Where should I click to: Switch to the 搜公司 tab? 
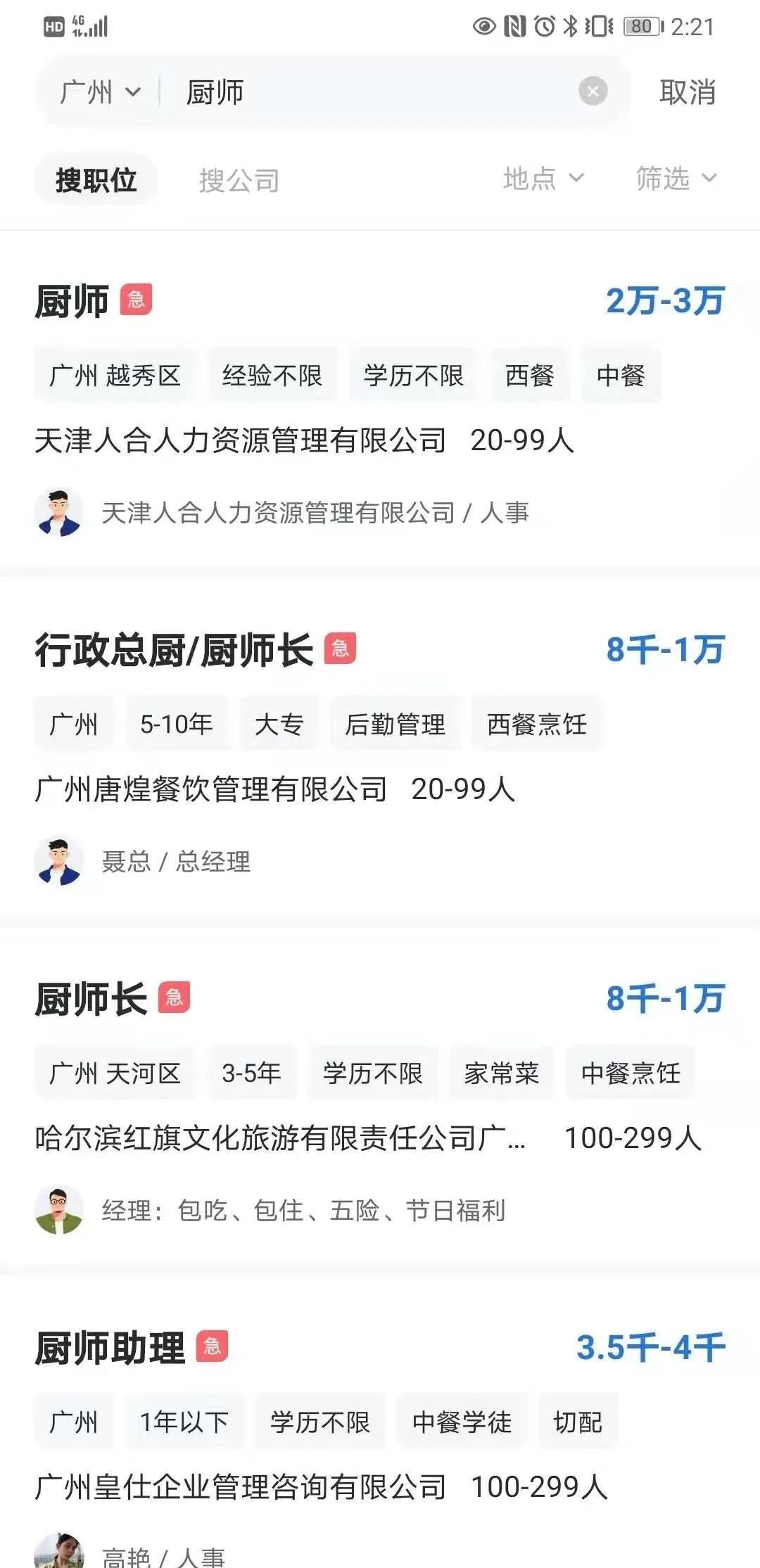(x=239, y=181)
